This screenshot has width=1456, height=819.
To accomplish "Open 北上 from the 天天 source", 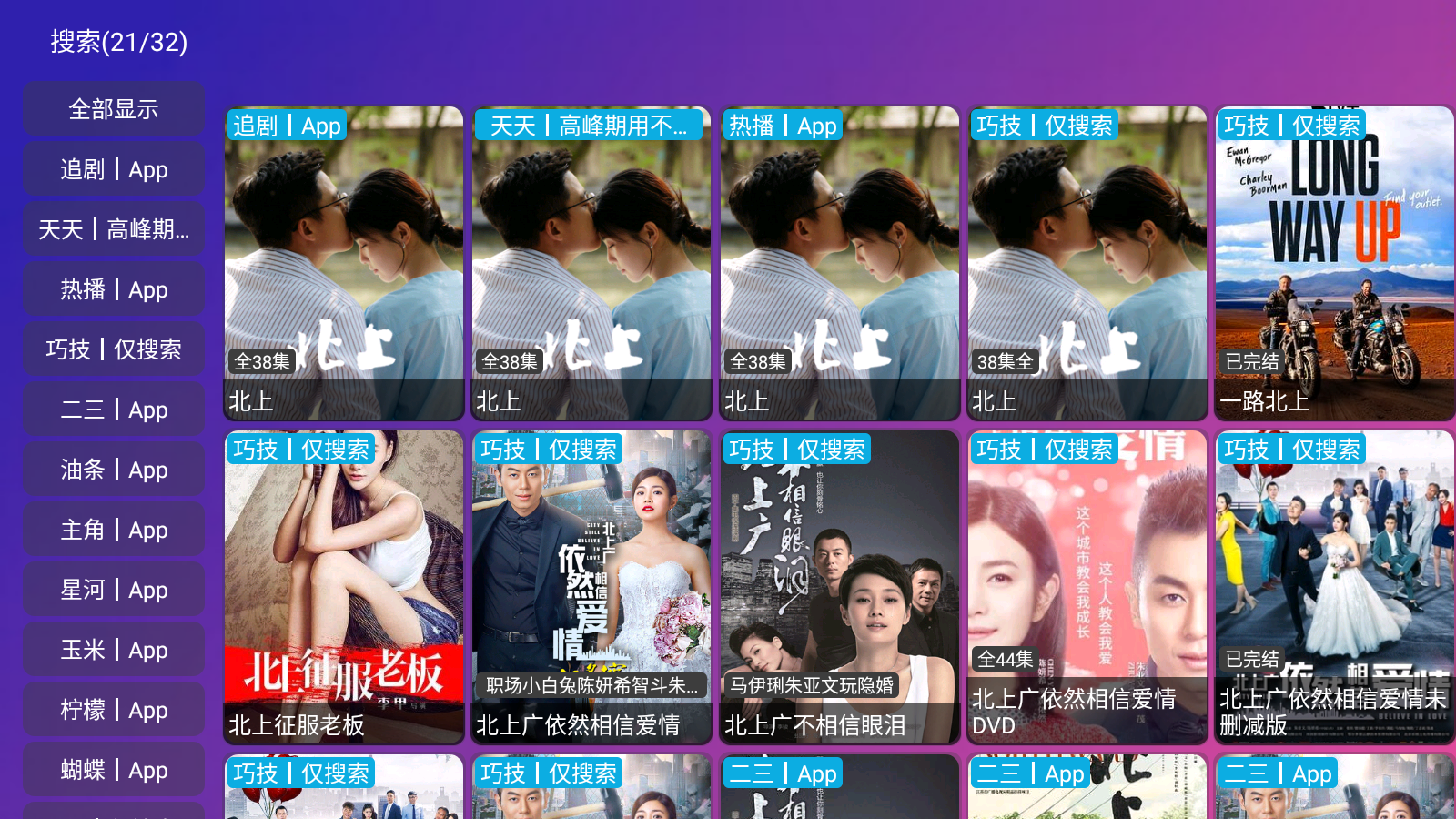I will point(591,264).
